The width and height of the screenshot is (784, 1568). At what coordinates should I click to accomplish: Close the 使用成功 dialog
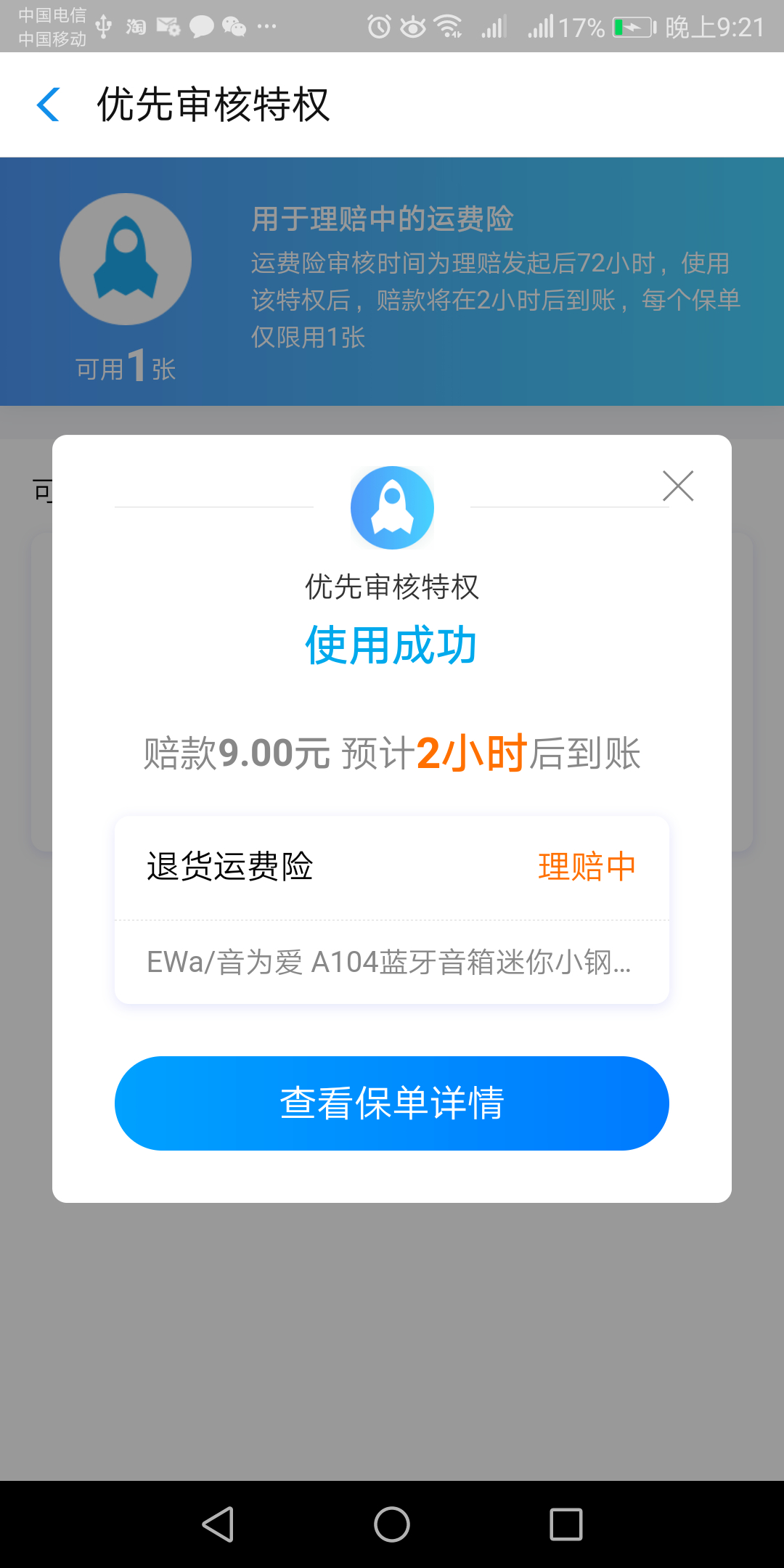[678, 486]
